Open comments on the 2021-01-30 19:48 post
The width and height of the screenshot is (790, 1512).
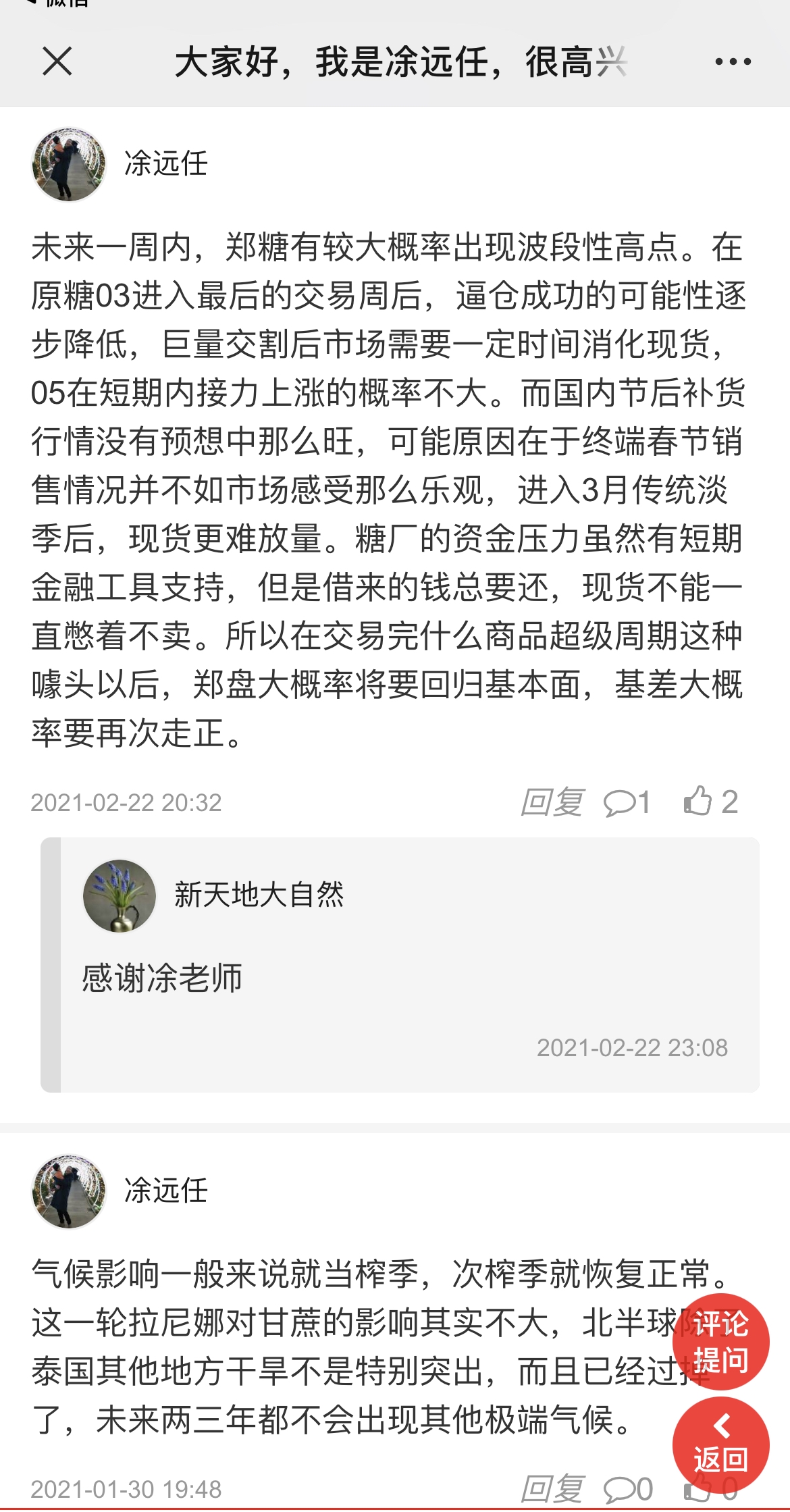pyautogui.click(x=628, y=1489)
